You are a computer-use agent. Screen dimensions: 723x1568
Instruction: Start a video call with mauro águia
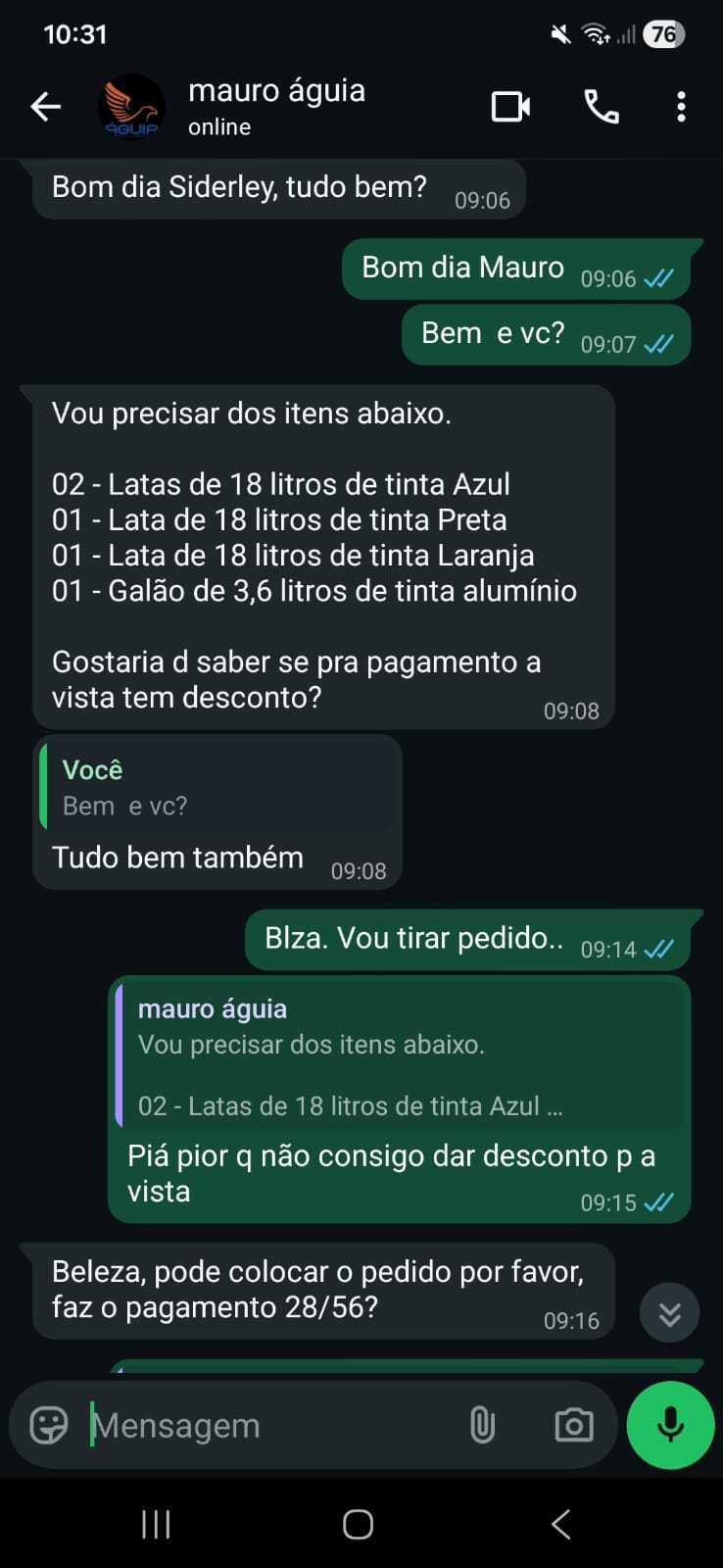pos(510,106)
